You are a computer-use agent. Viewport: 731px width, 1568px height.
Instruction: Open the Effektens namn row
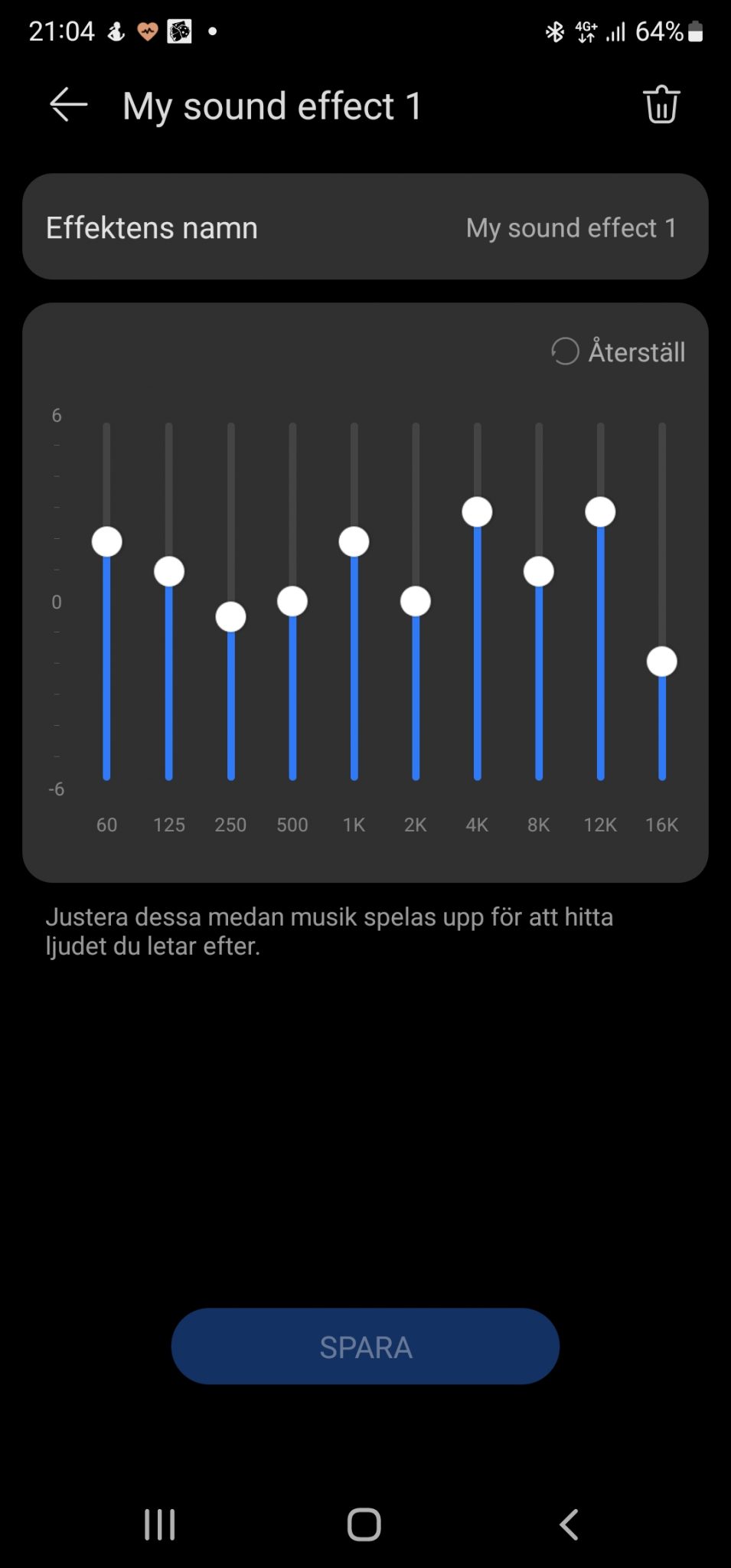(x=365, y=227)
